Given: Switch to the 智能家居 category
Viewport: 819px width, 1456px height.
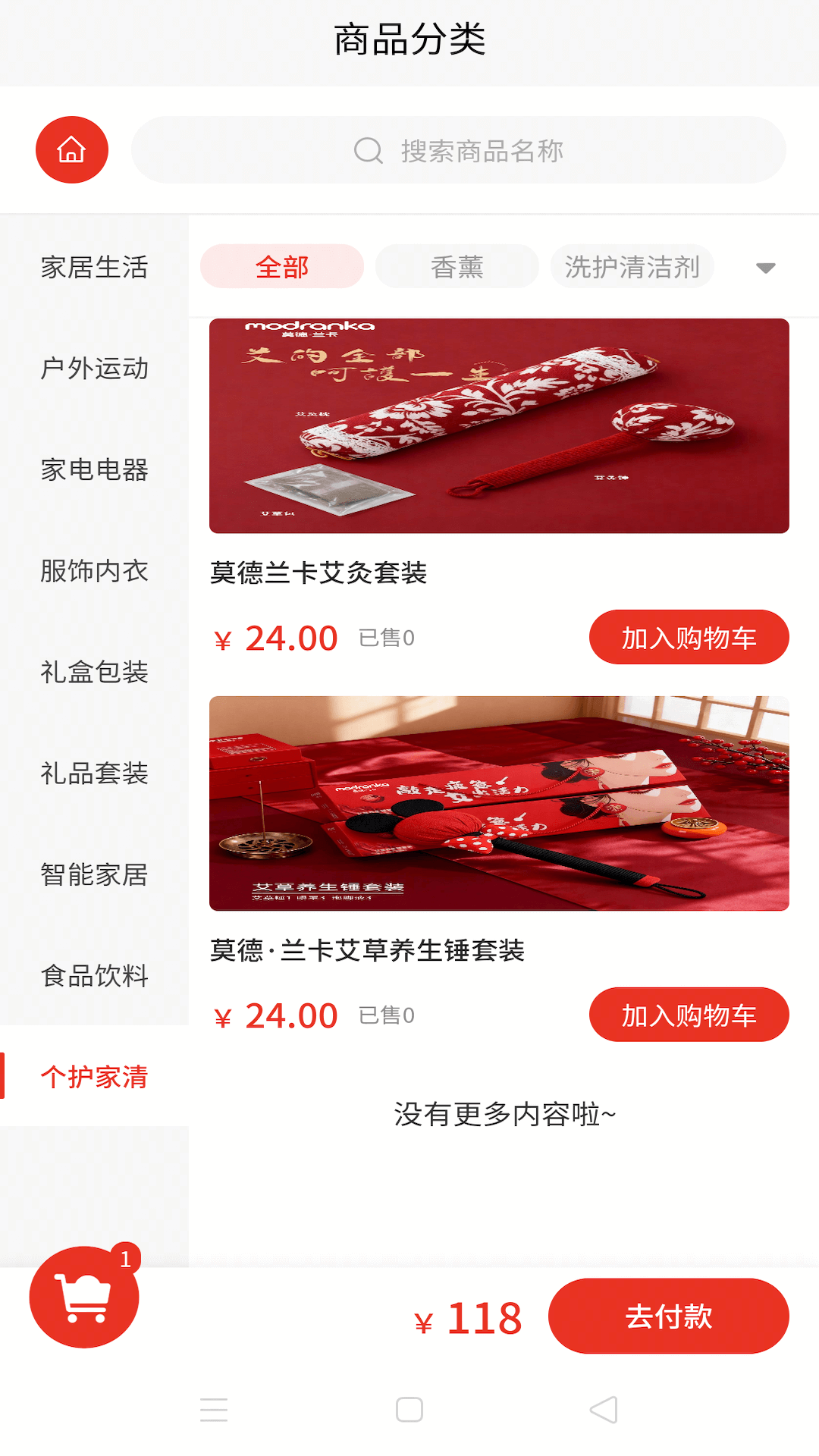Looking at the screenshot, I should (94, 874).
